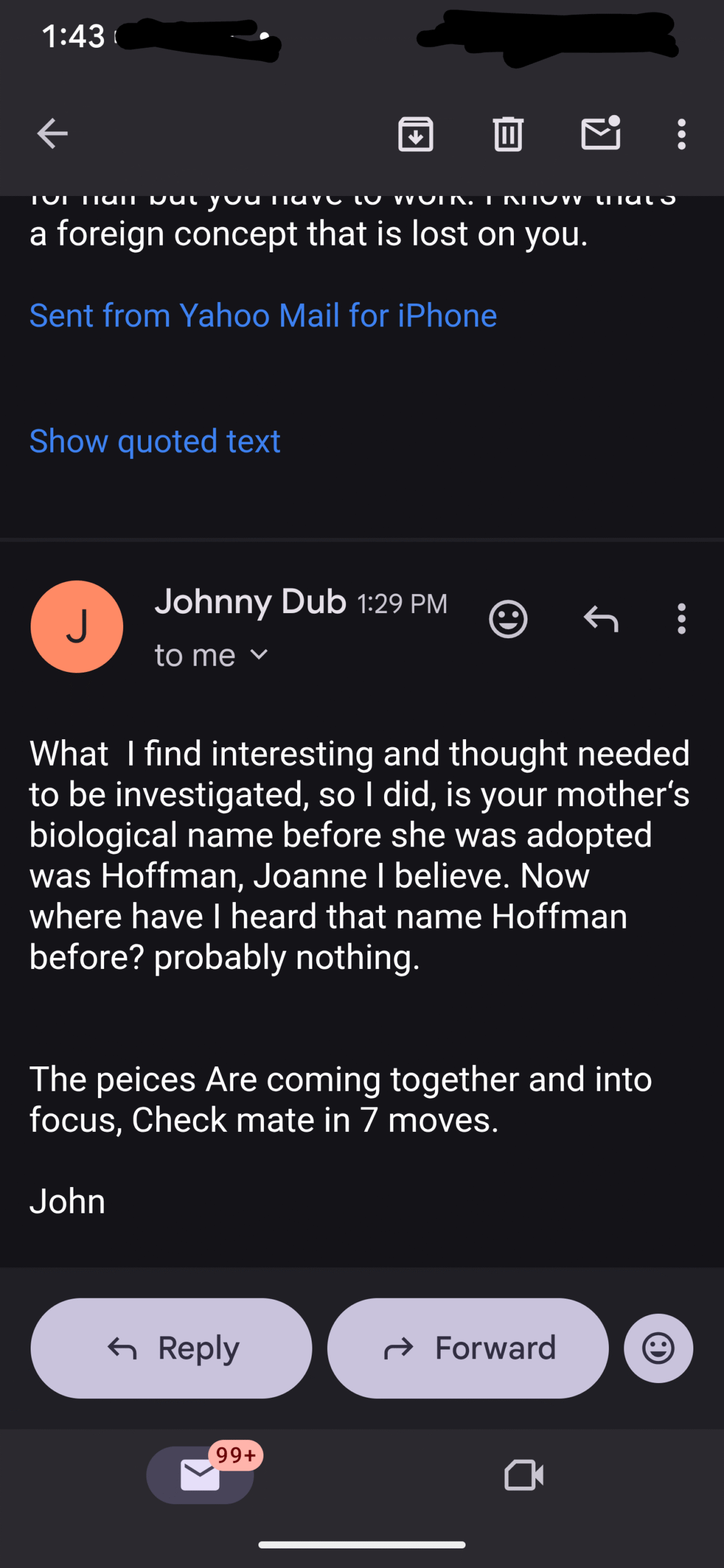Switch to the Mail tab
The width and height of the screenshot is (724, 1568).
click(x=200, y=1474)
